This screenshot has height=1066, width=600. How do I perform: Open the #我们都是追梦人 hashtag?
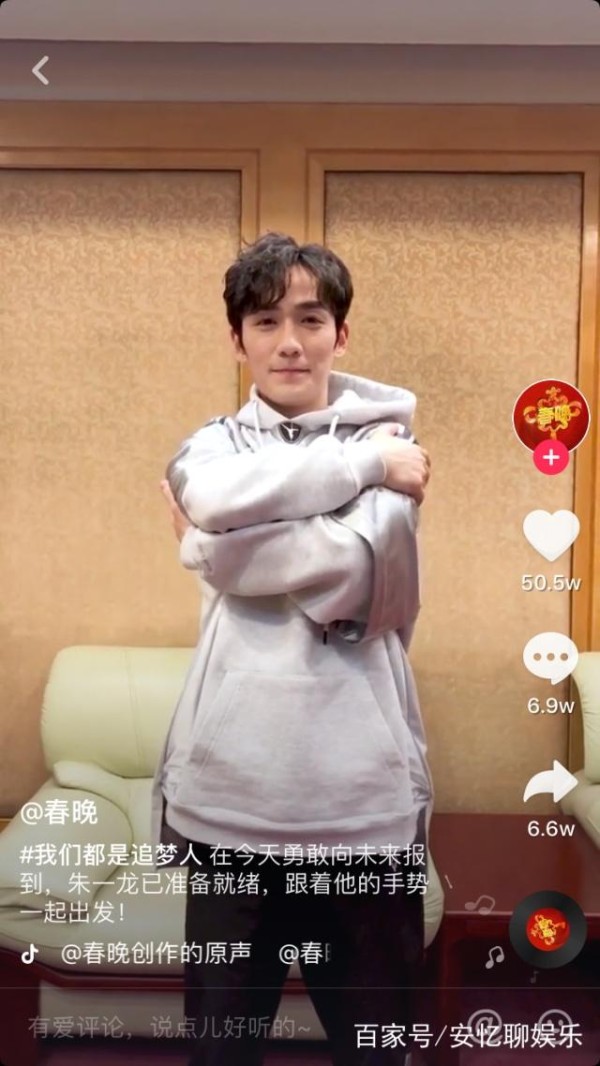pyautogui.click(x=111, y=854)
